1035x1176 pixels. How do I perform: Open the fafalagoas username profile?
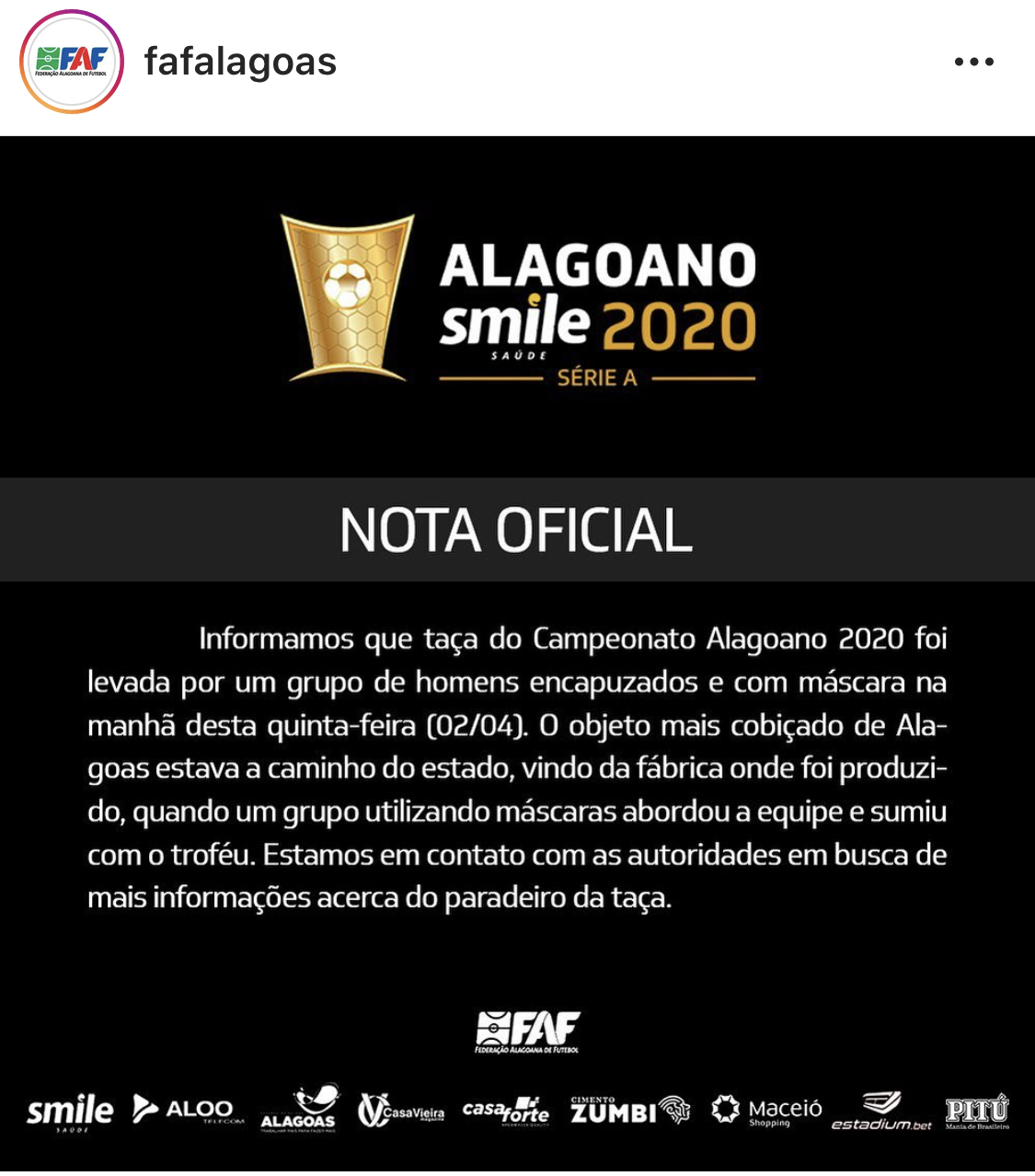tap(240, 63)
